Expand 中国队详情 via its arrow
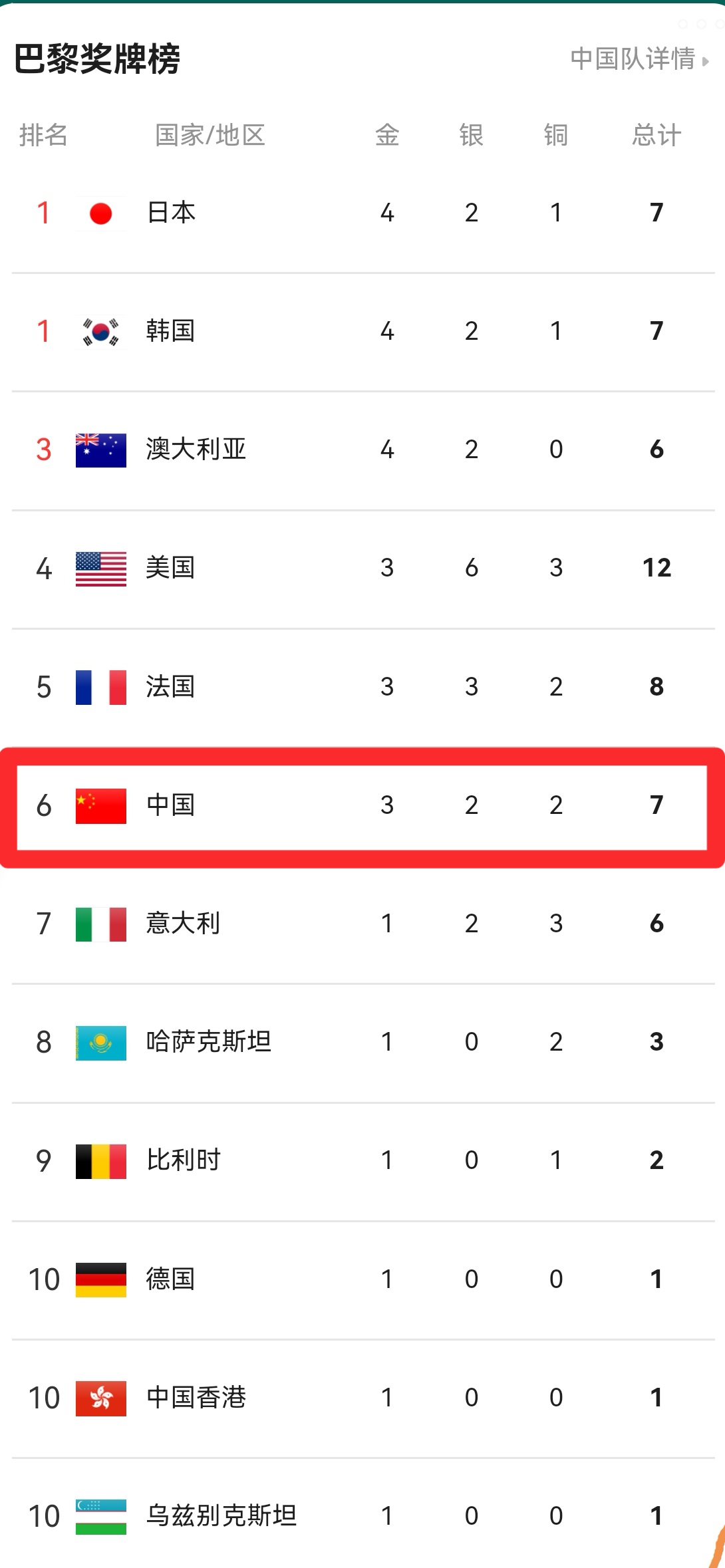The height and width of the screenshot is (1568, 725). (706, 61)
